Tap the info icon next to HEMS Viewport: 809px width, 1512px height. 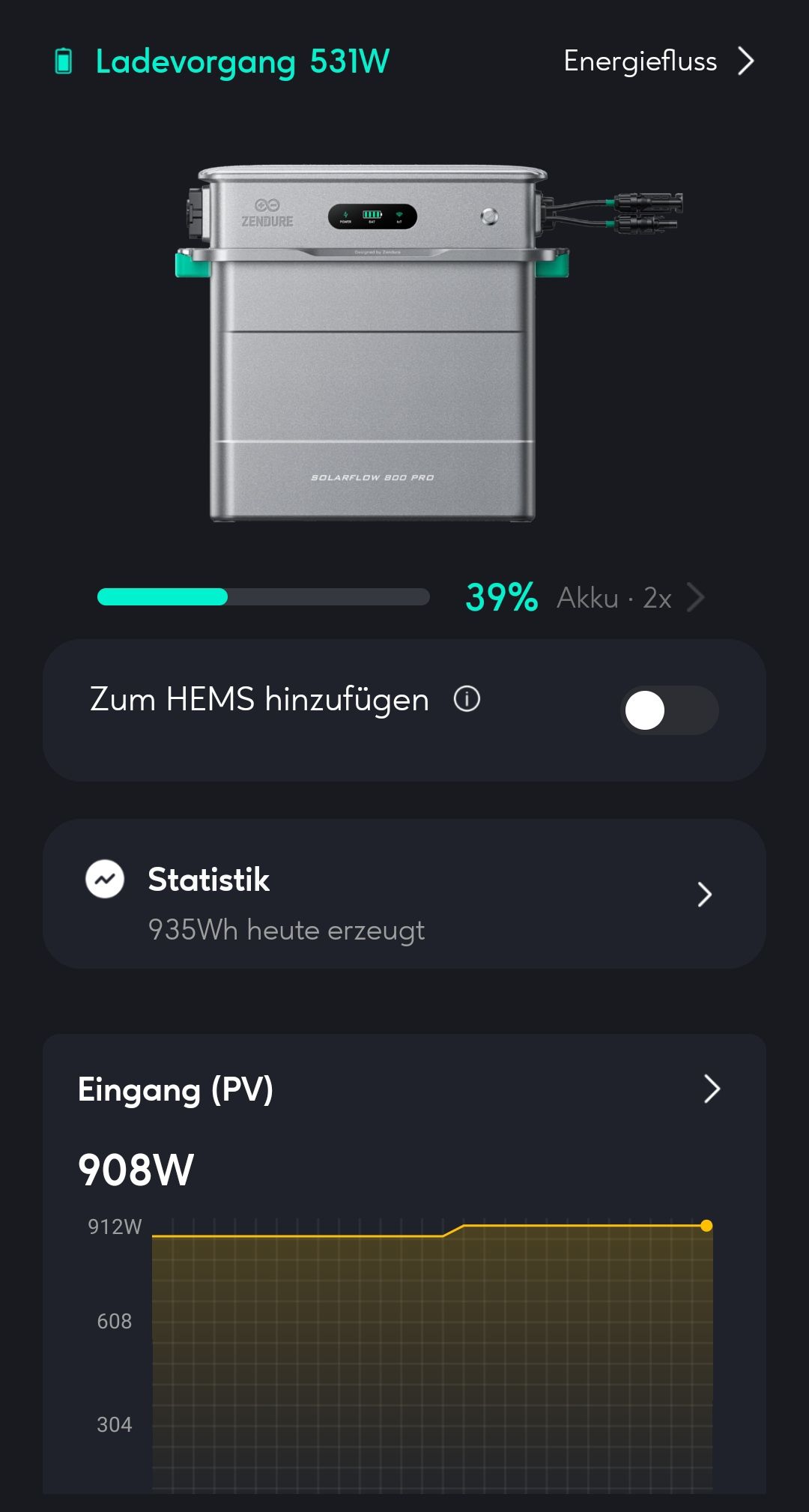(x=466, y=699)
